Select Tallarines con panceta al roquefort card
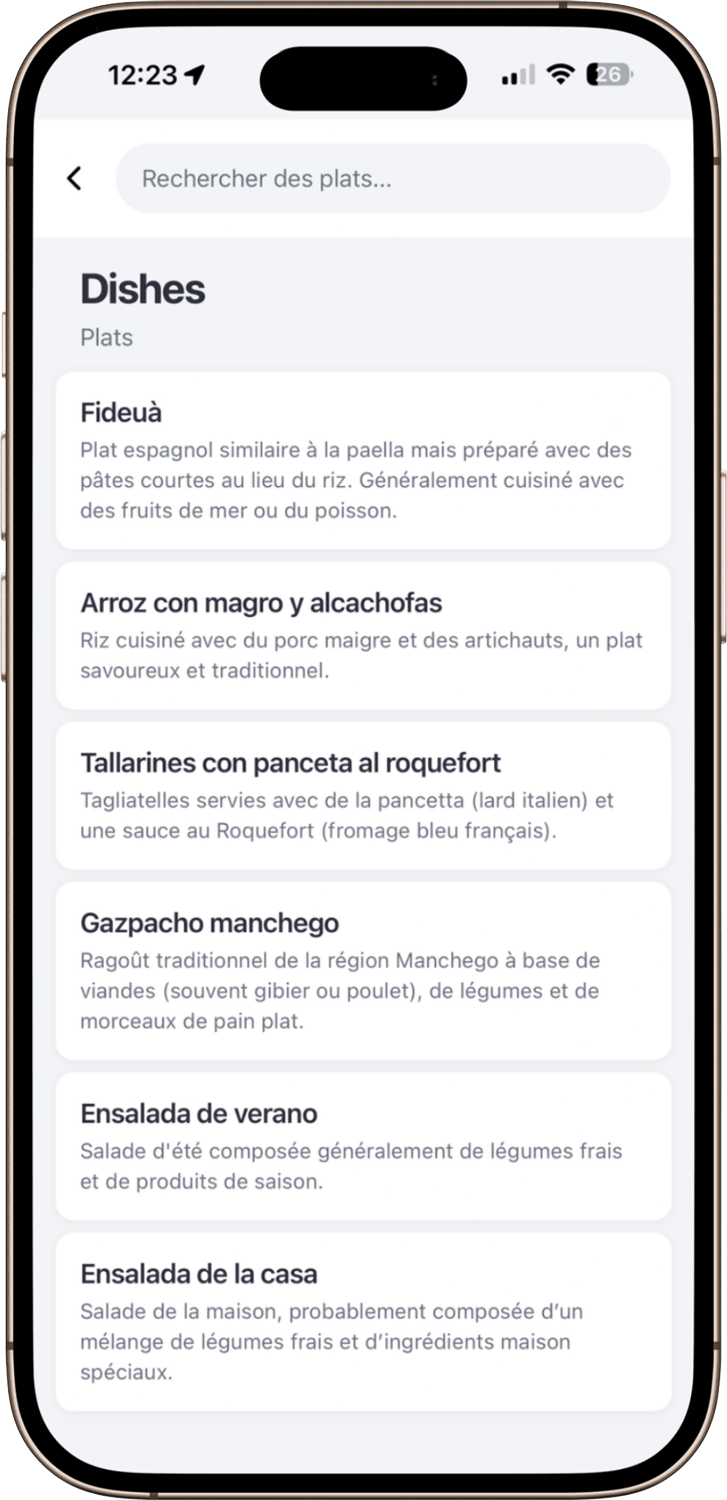The width and height of the screenshot is (727, 1500). (363, 795)
